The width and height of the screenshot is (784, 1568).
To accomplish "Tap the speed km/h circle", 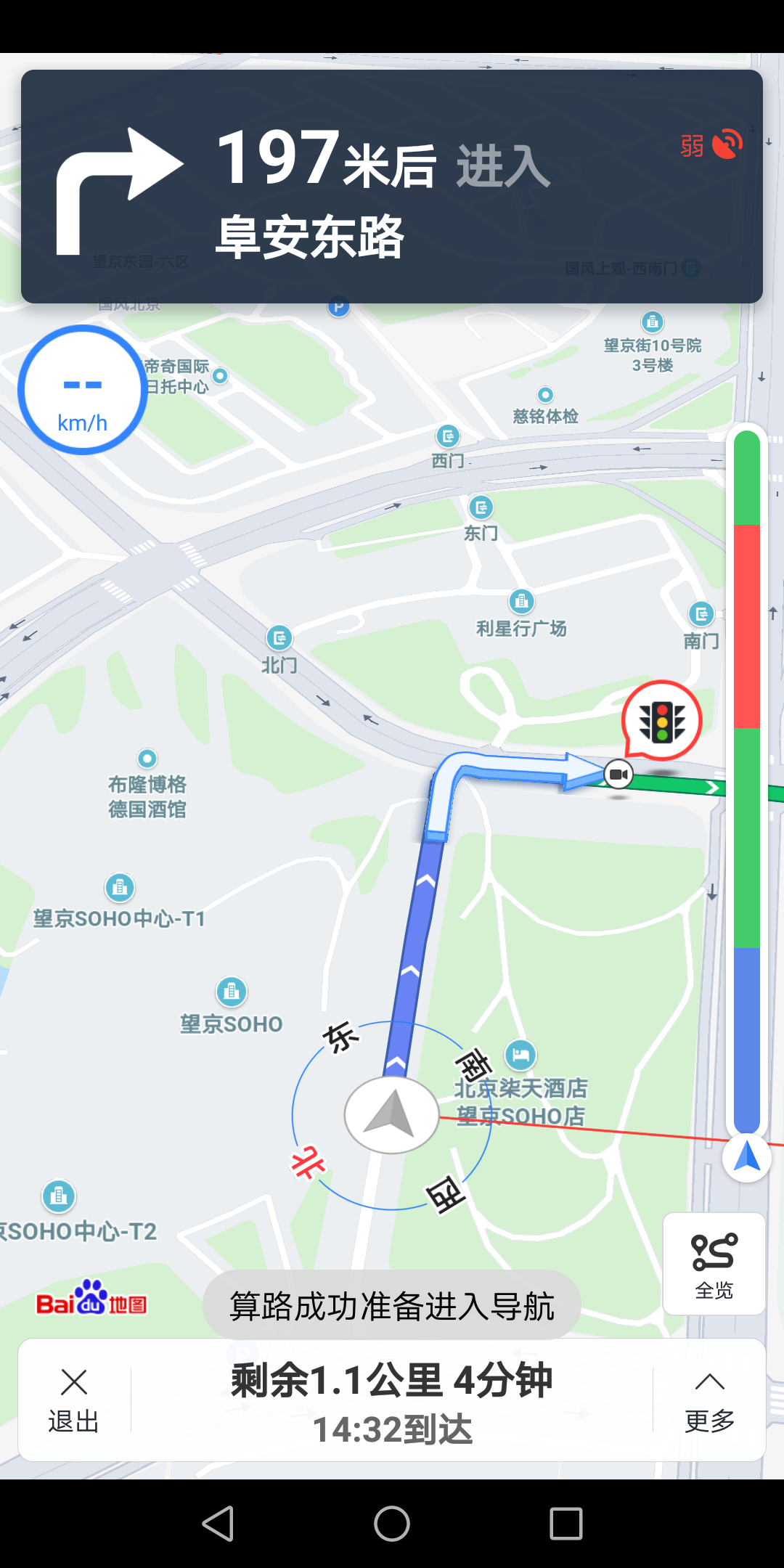I will (x=82, y=390).
